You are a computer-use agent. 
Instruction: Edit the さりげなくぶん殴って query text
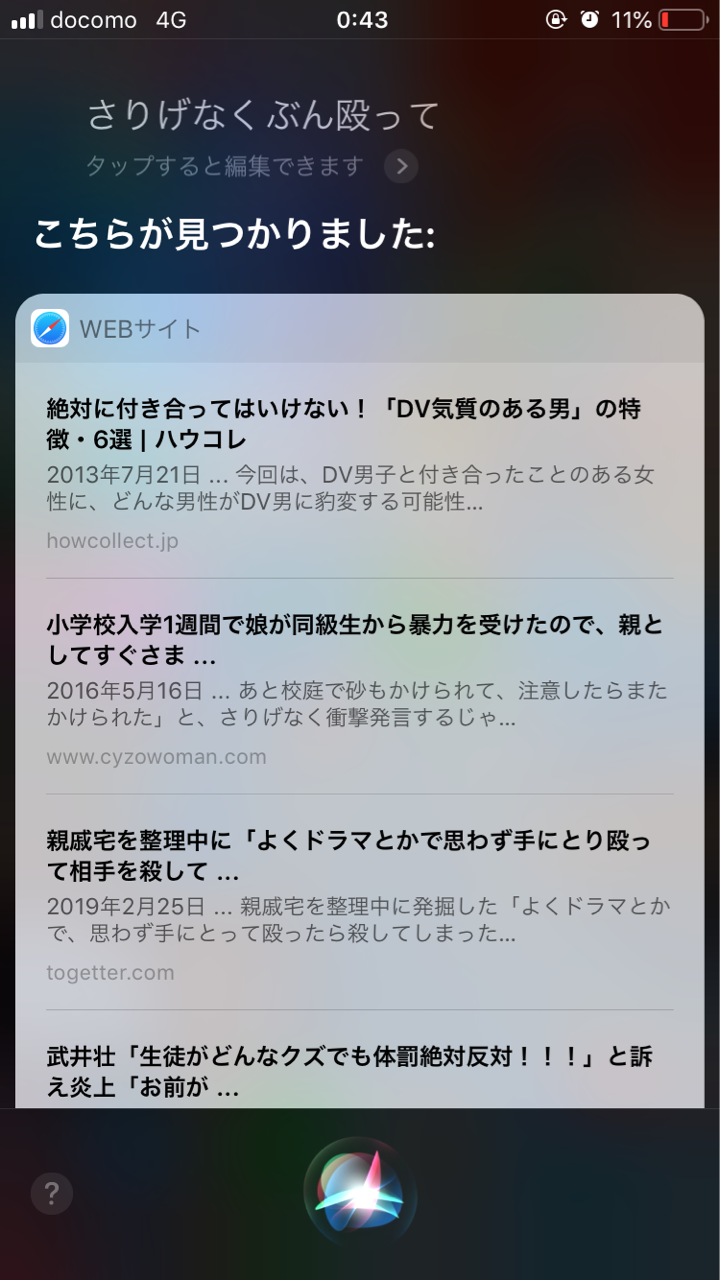263,116
